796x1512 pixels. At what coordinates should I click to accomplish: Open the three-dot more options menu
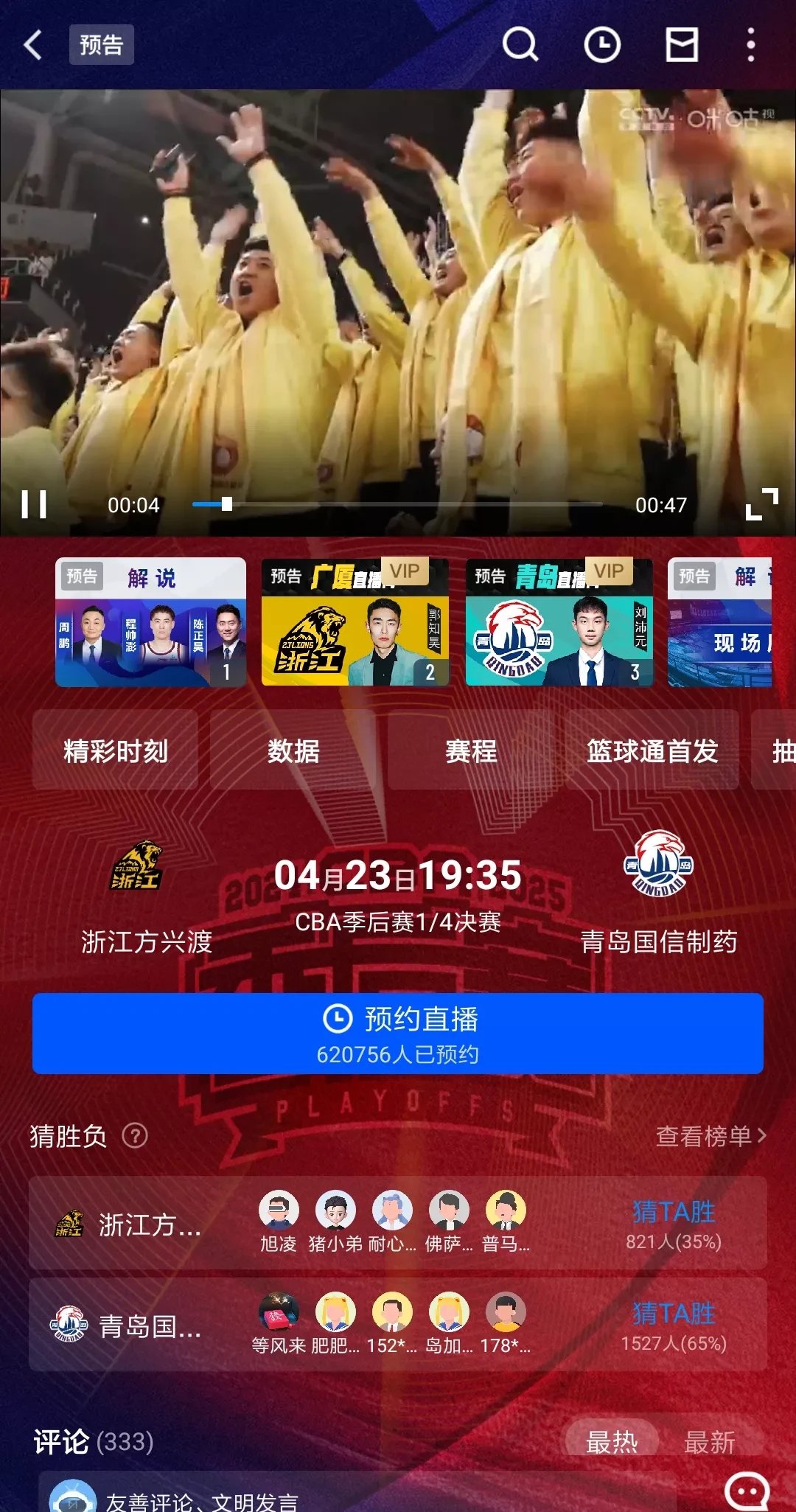(x=750, y=45)
